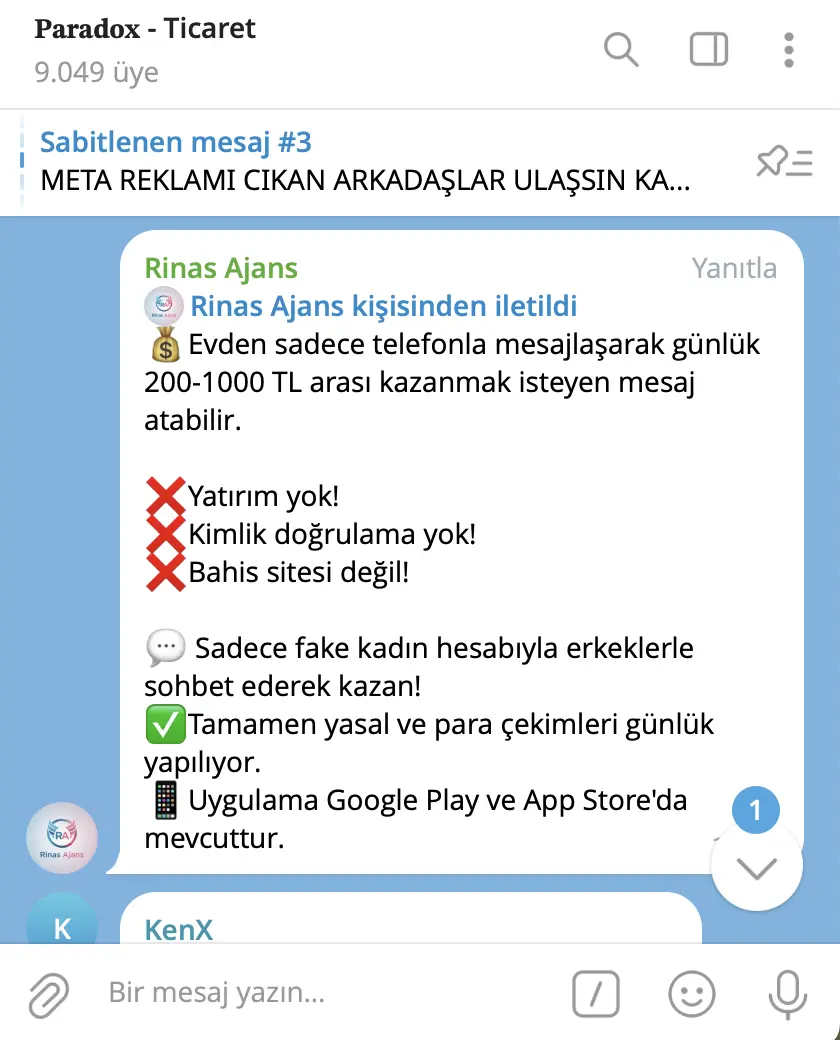Image resolution: width=840 pixels, height=1040 pixels.
Task: Toggle the side panel icon
Action: pos(709,49)
